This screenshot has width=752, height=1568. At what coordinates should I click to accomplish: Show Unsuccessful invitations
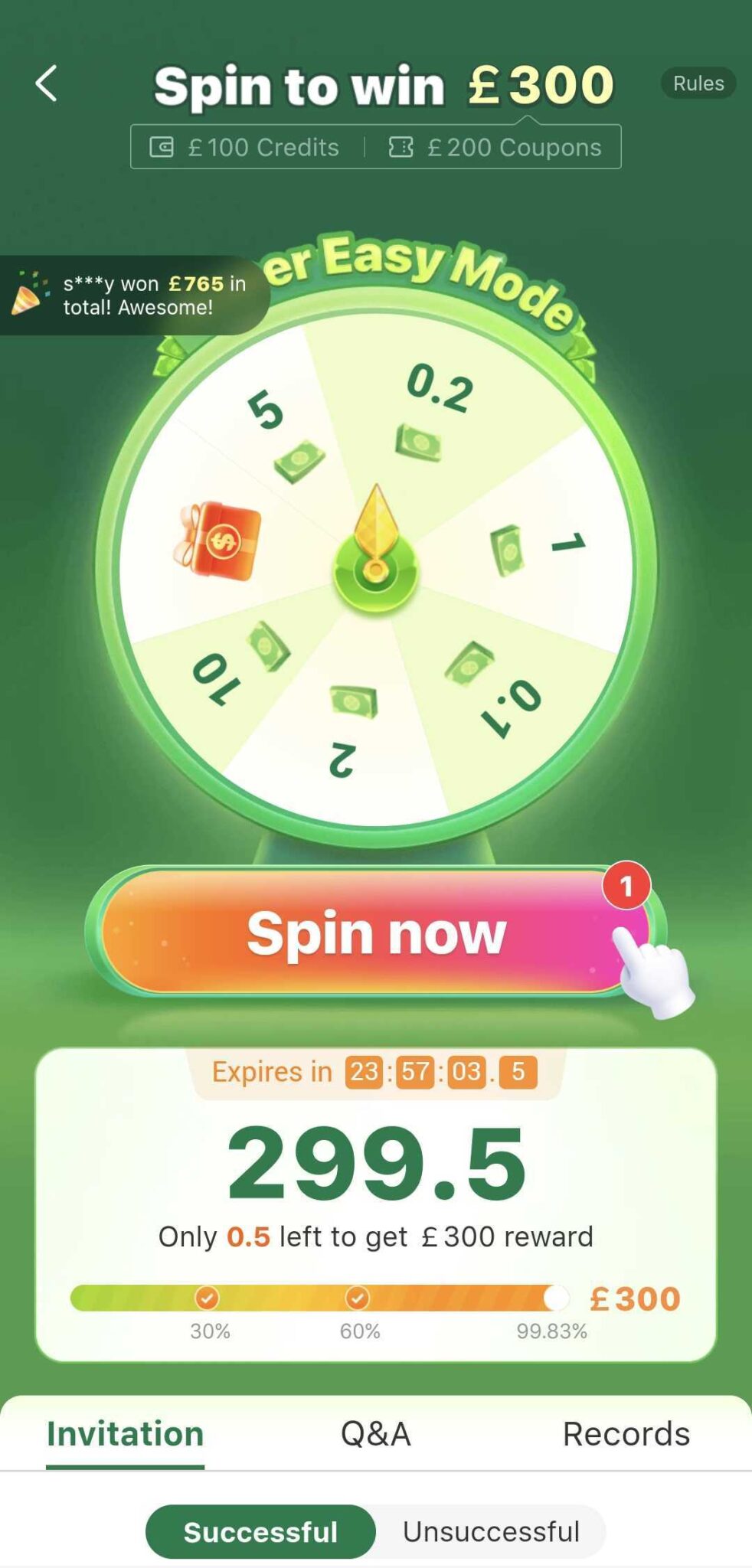pos(491,1531)
